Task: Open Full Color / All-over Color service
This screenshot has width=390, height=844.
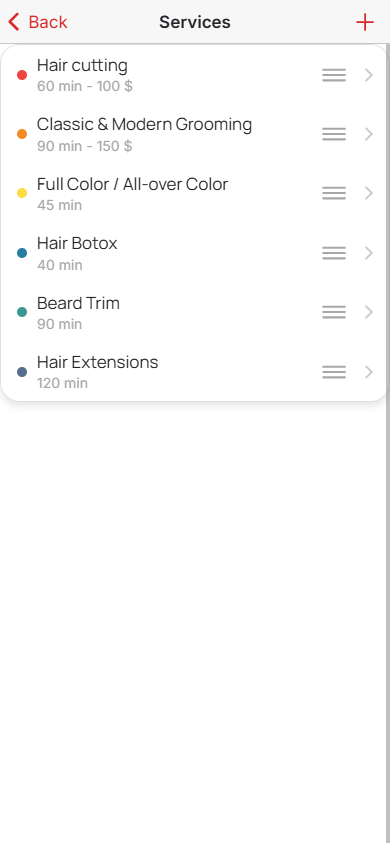Action: pos(194,193)
